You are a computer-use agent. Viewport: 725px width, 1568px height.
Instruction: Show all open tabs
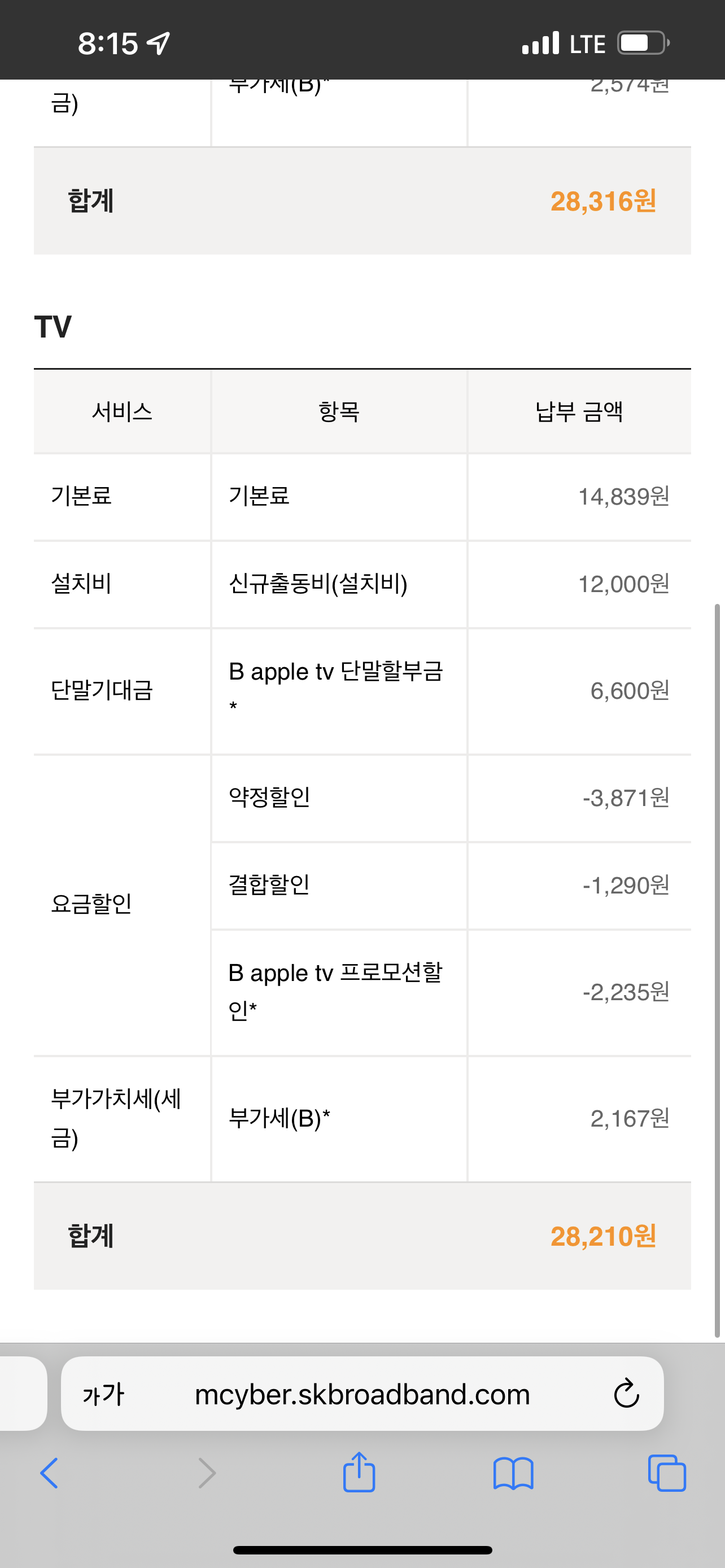click(x=667, y=1473)
